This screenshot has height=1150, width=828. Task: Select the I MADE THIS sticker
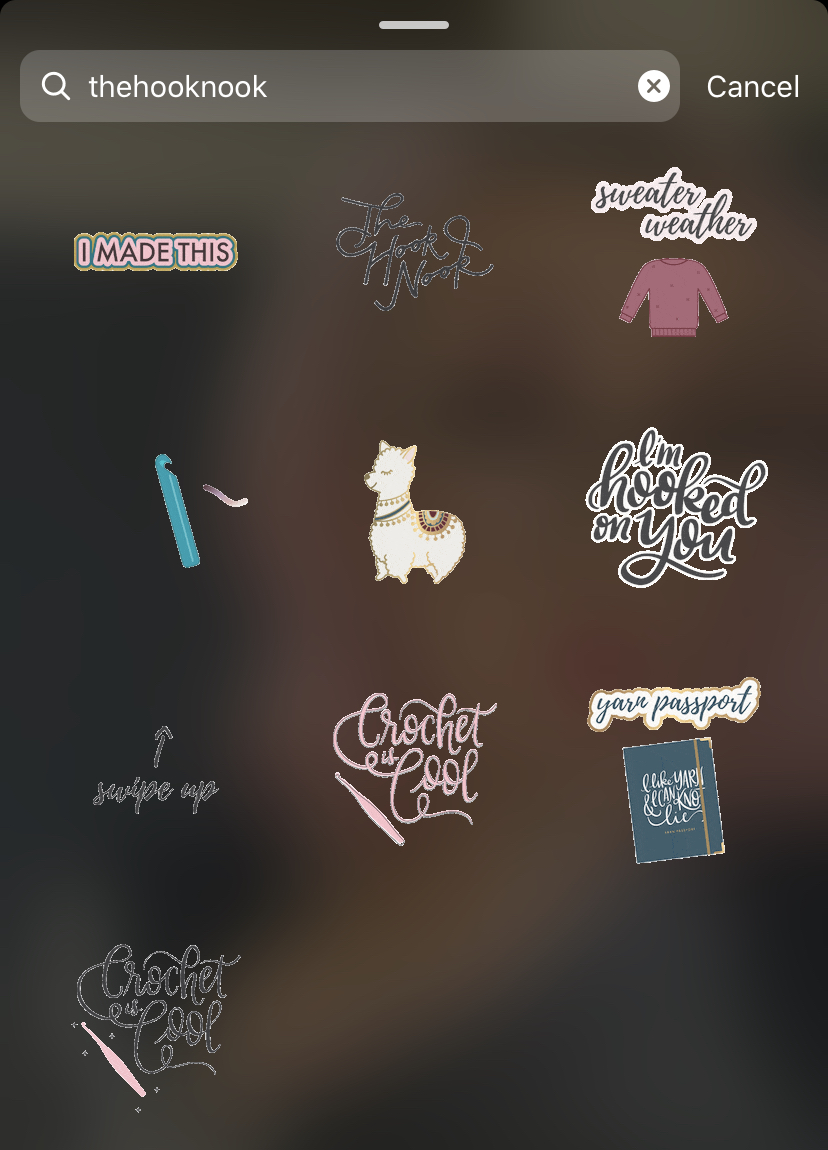[x=155, y=252]
